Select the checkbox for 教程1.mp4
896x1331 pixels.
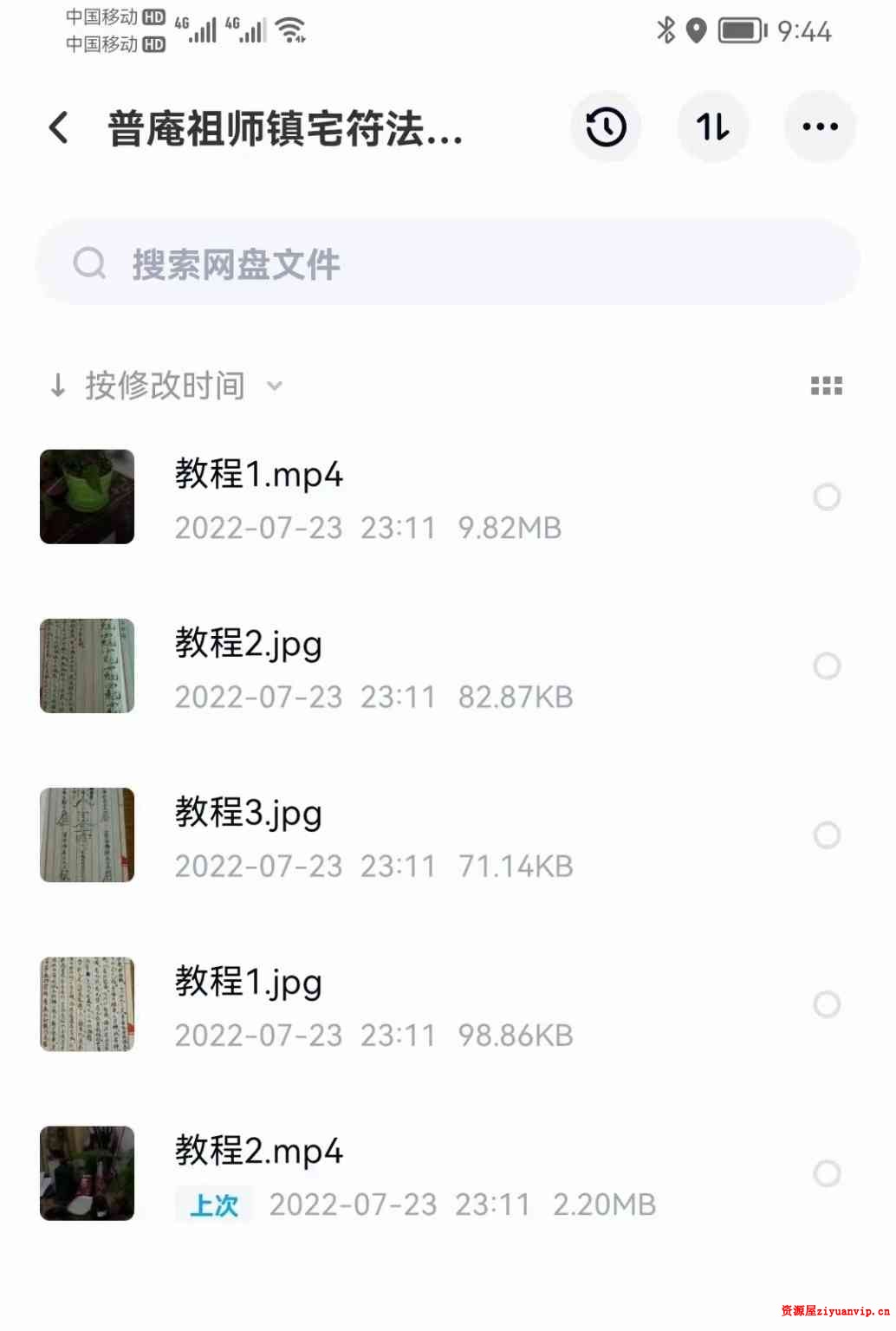pos(828,497)
